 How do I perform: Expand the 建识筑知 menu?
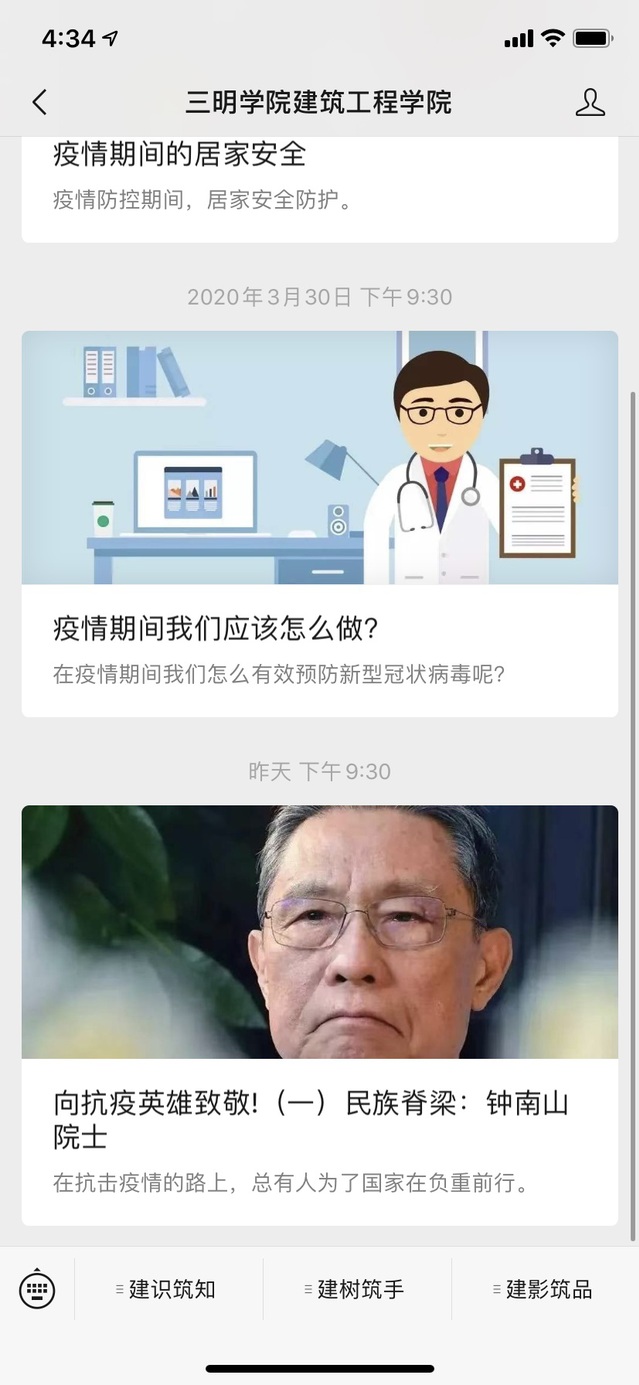[x=167, y=1290]
